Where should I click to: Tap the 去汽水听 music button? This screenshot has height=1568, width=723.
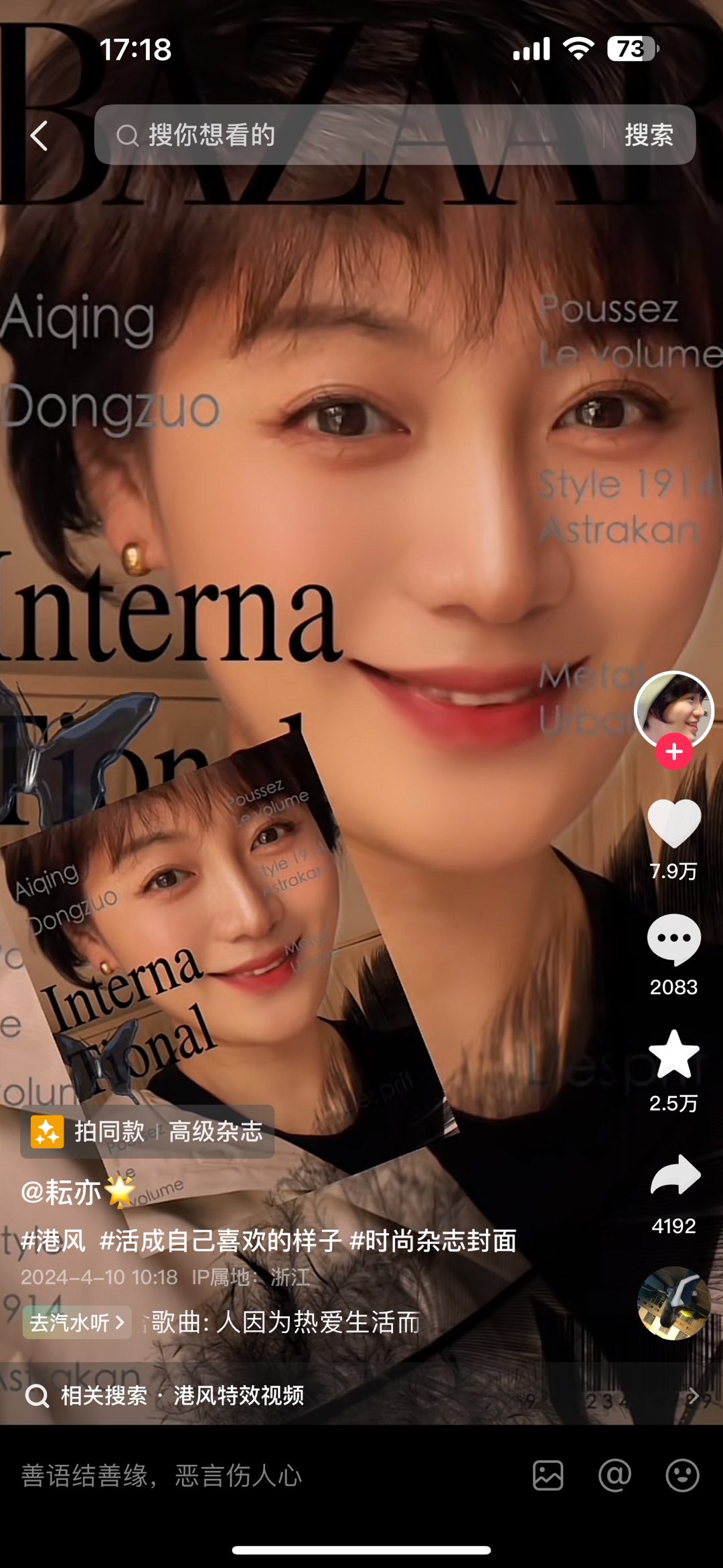tap(77, 1322)
